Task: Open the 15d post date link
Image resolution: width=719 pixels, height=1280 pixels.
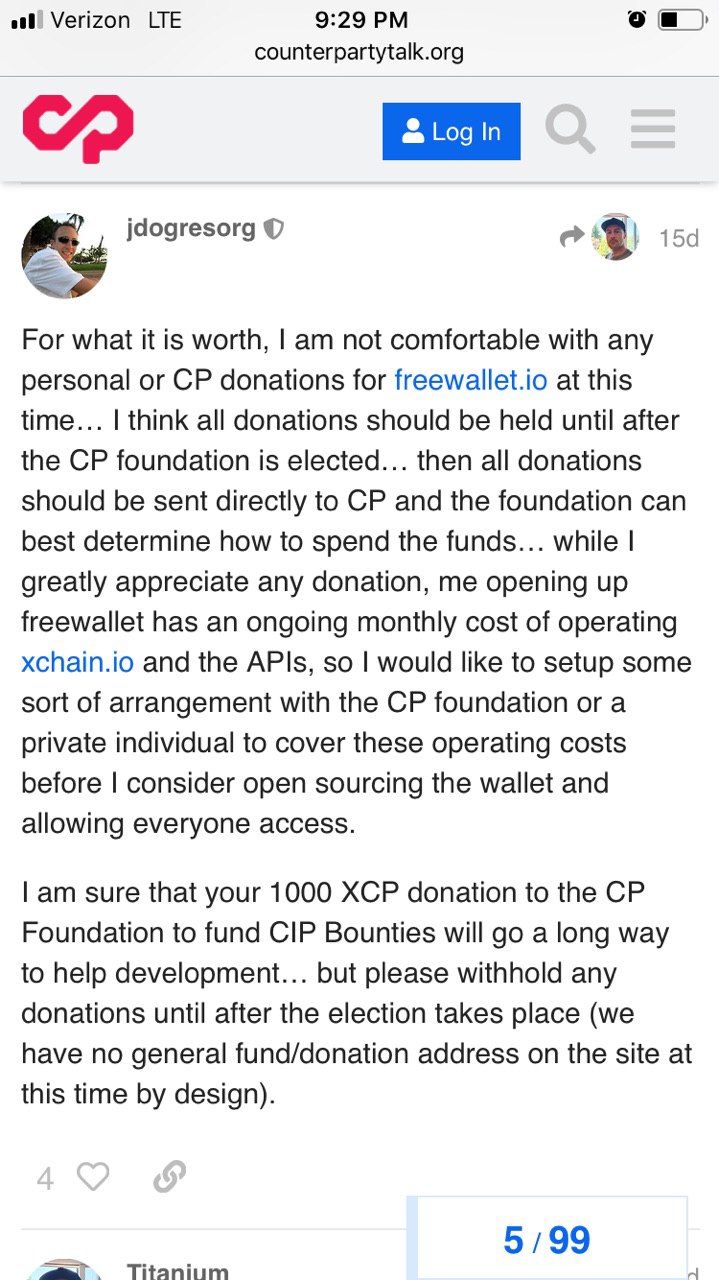Action: tap(679, 238)
